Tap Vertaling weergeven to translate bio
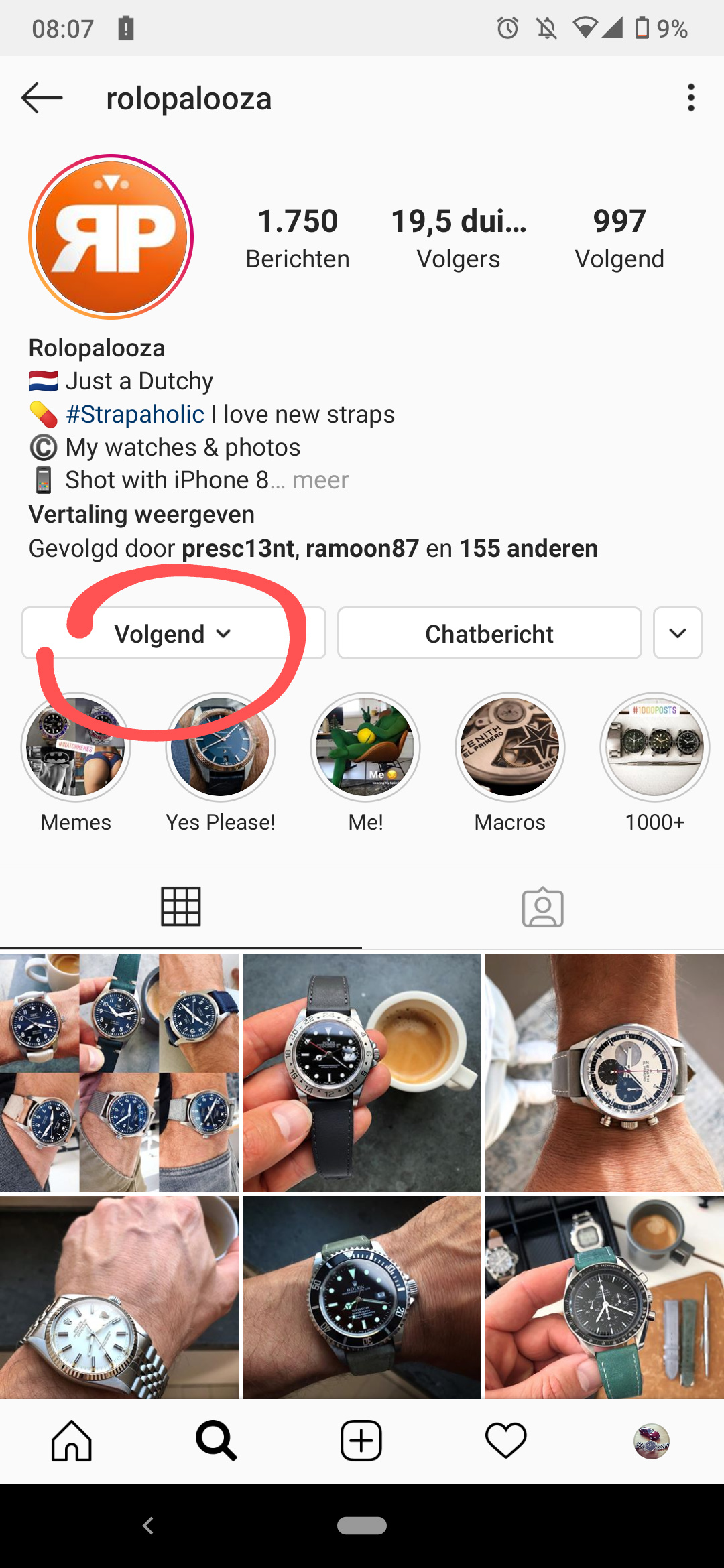Image resolution: width=724 pixels, height=1568 pixels. click(x=141, y=514)
